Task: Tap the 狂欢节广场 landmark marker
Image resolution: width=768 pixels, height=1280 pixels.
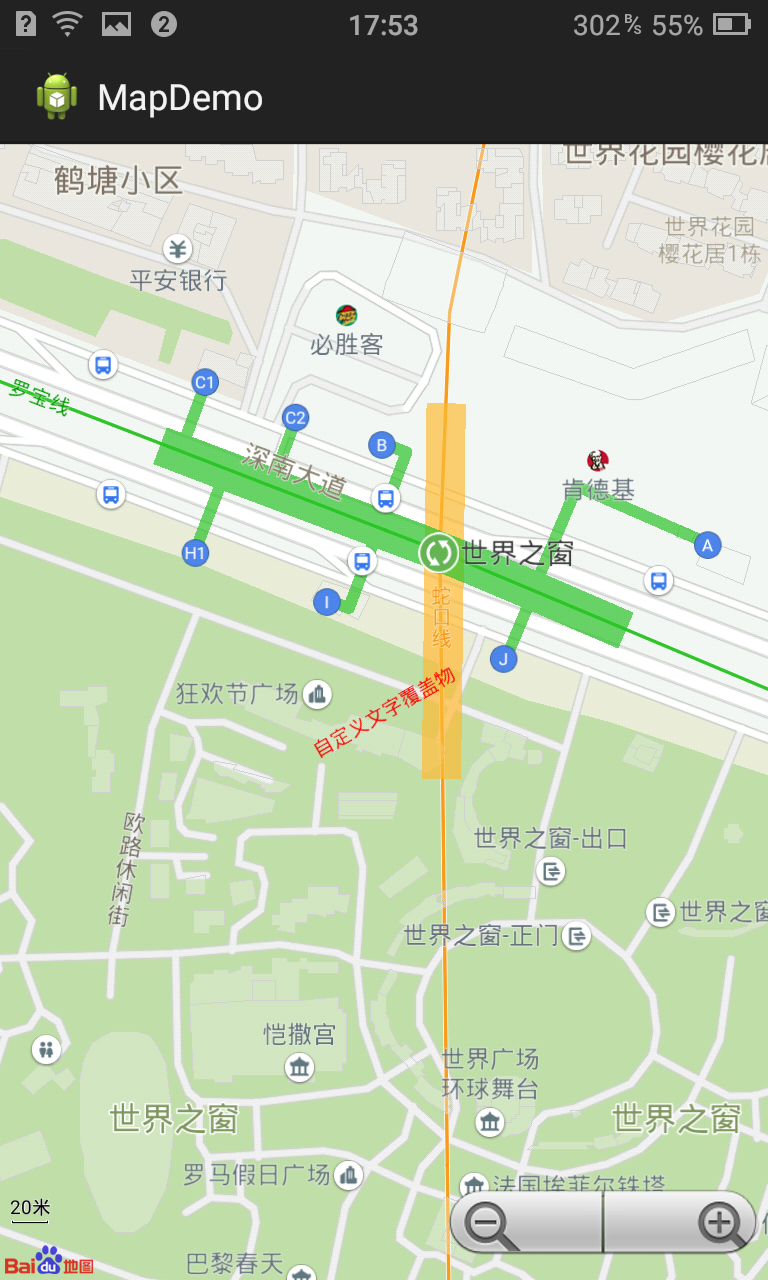Action: coord(318,692)
